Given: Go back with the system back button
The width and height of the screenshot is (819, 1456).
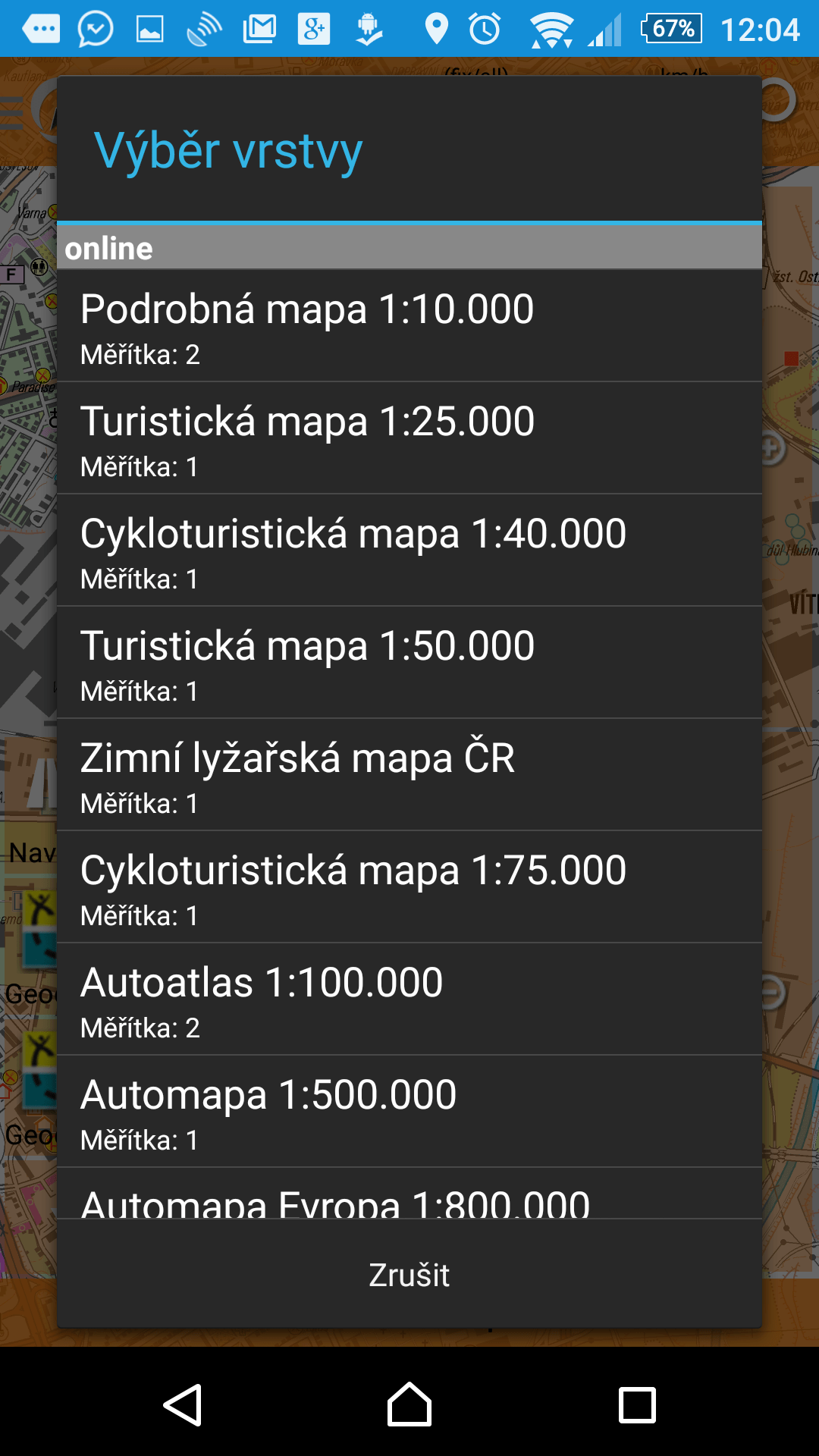Looking at the screenshot, I should (x=183, y=1405).
